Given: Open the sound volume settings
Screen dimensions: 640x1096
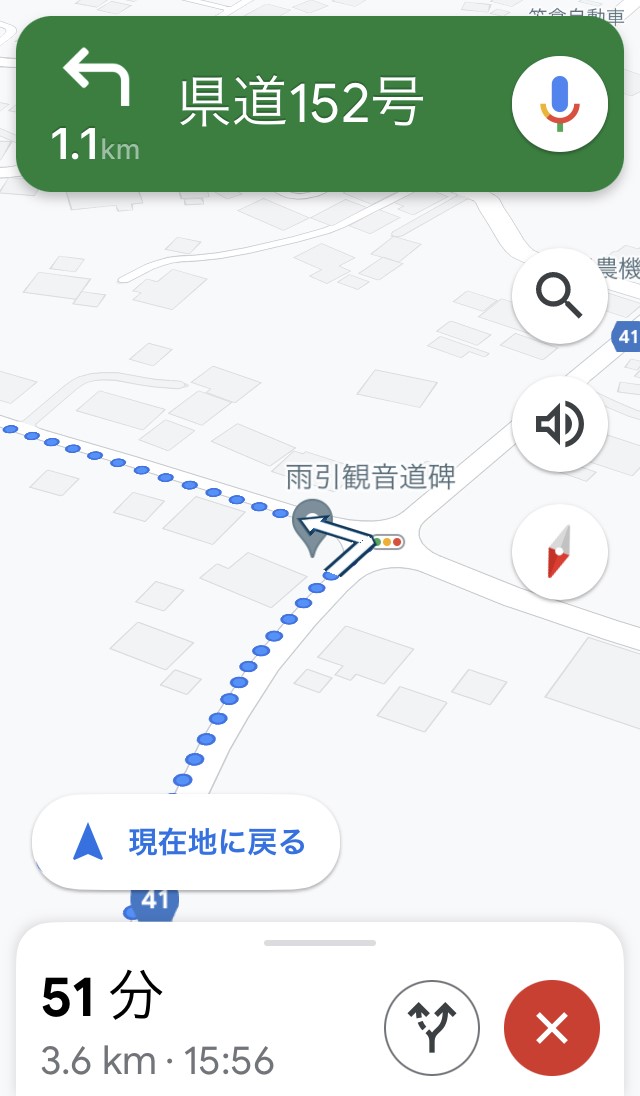Looking at the screenshot, I should [560, 424].
